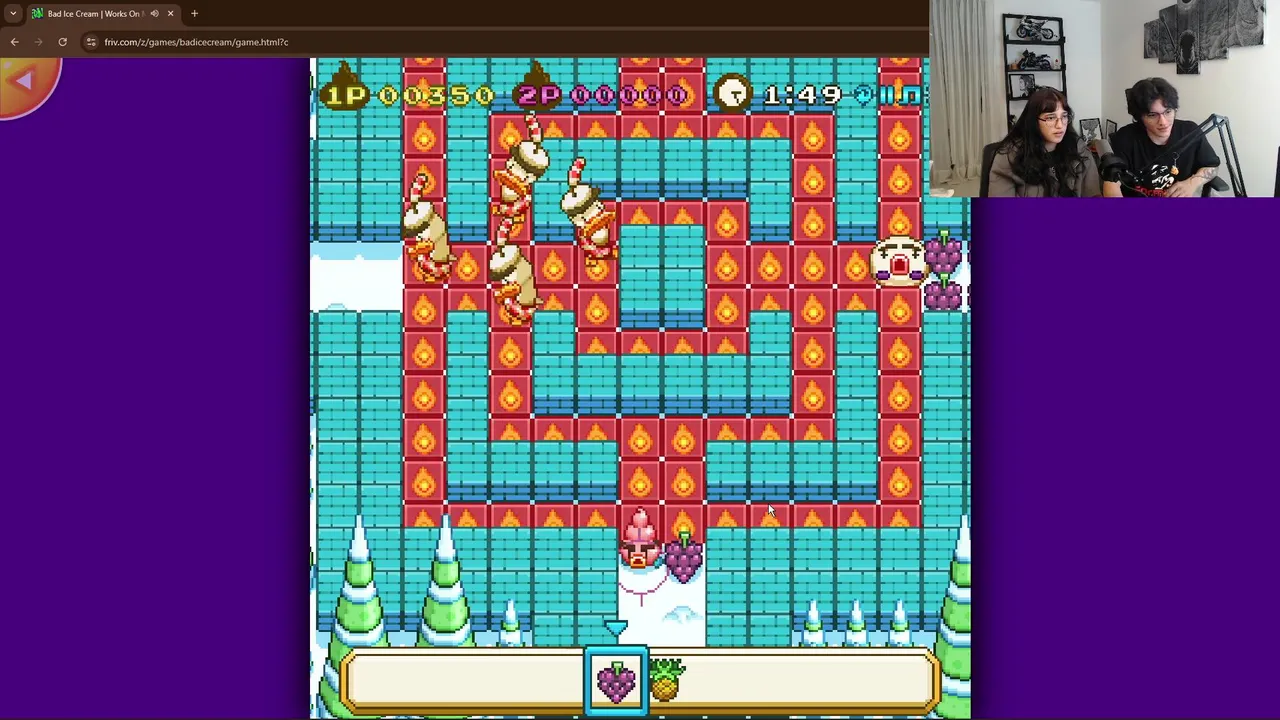Close the Bad Ice Cream browser tab
The width and height of the screenshot is (1280, 720).
click(170, 13)
